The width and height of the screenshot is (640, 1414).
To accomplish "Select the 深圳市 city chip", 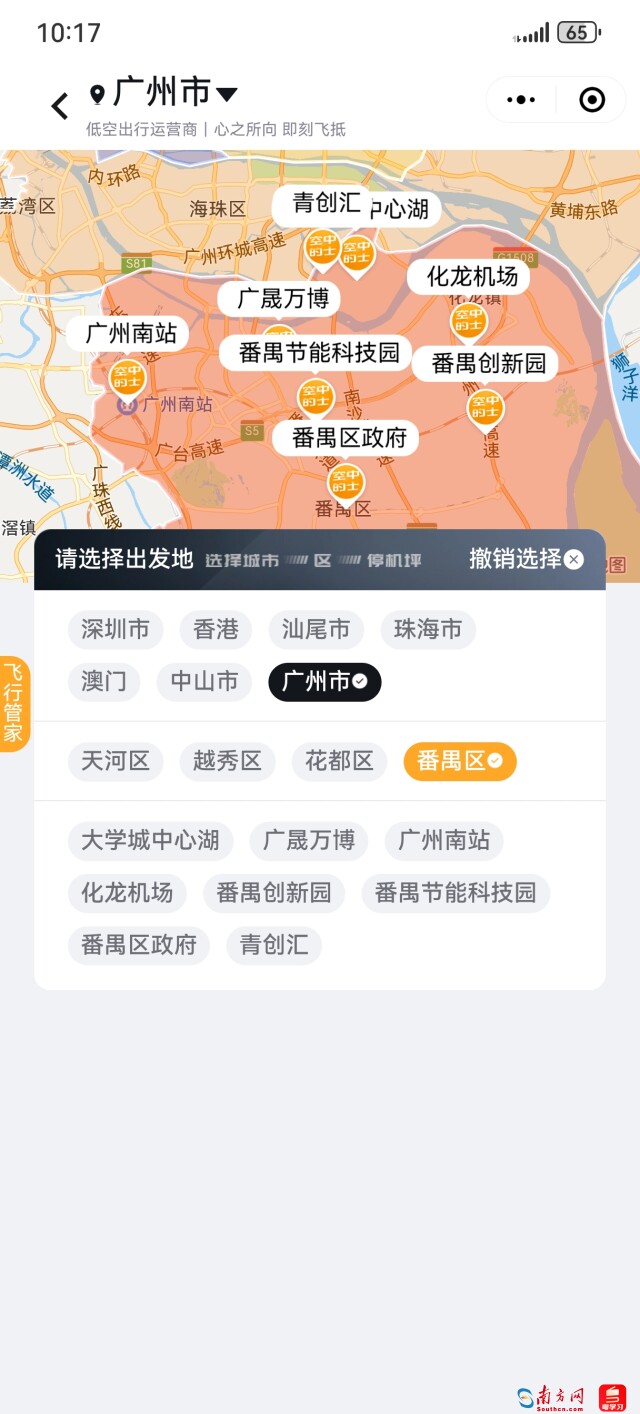I will click(x=115, y=629).
